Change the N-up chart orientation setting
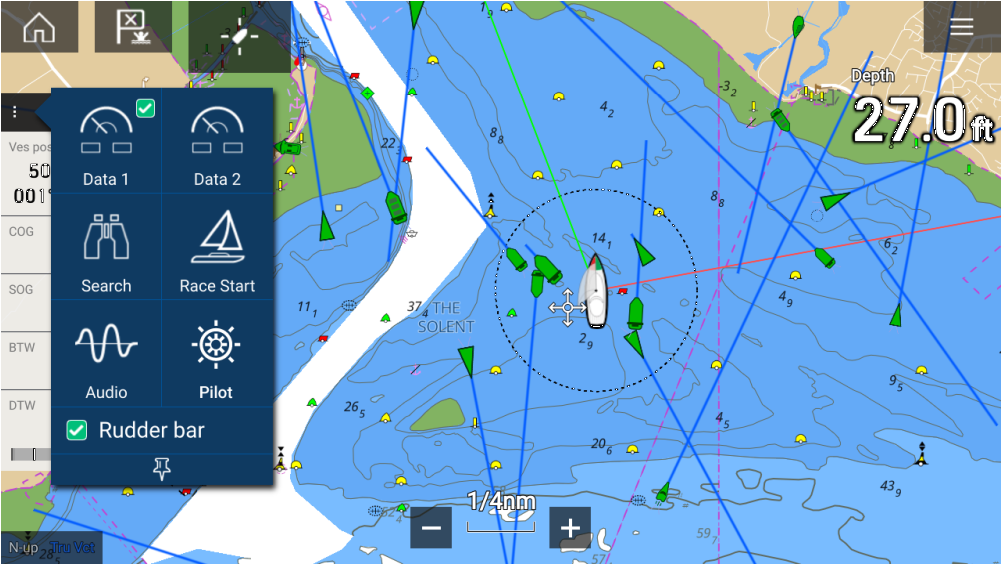The width and height of the screenshot is (1002, 565). [x=23, y=547]
